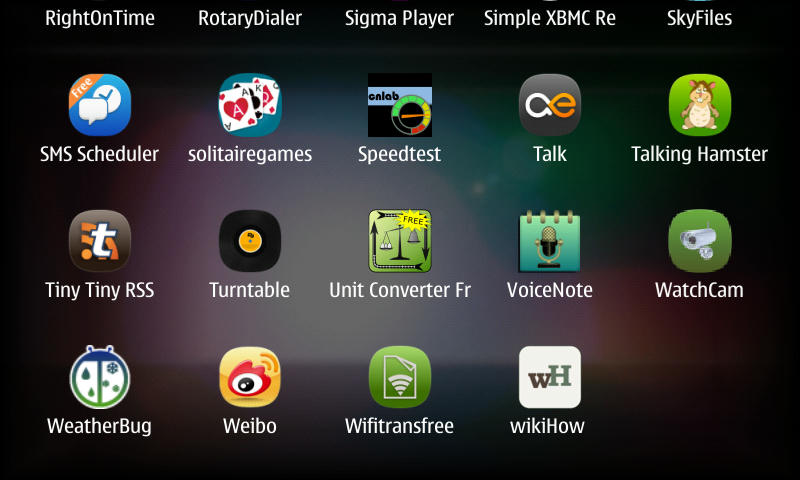Open Talking Hamster
Image resolution: width=800 pixels, height=480 pixels.
click(x=699, y=106)
